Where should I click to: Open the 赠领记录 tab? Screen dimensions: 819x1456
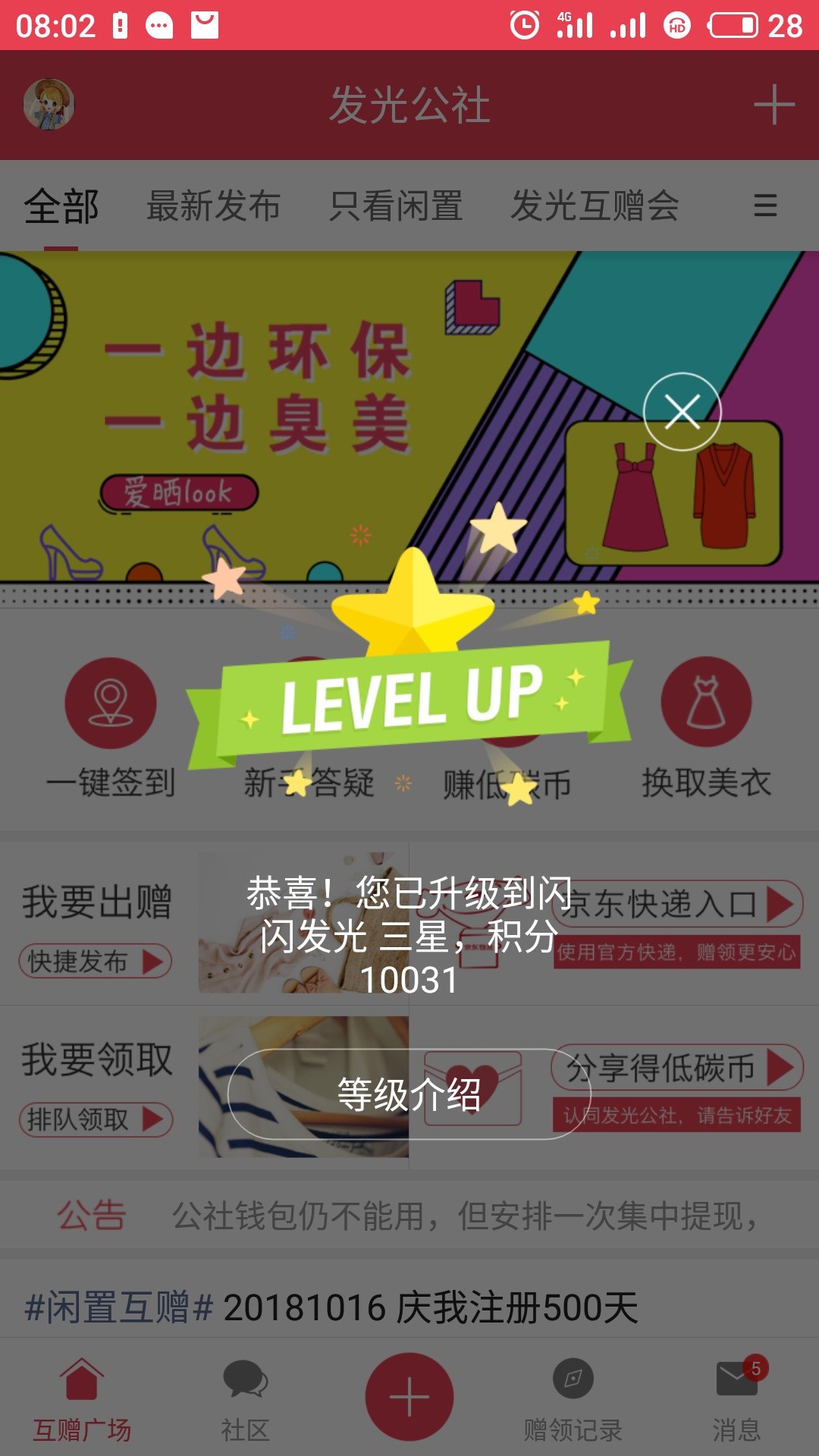tap(573, 1400)
